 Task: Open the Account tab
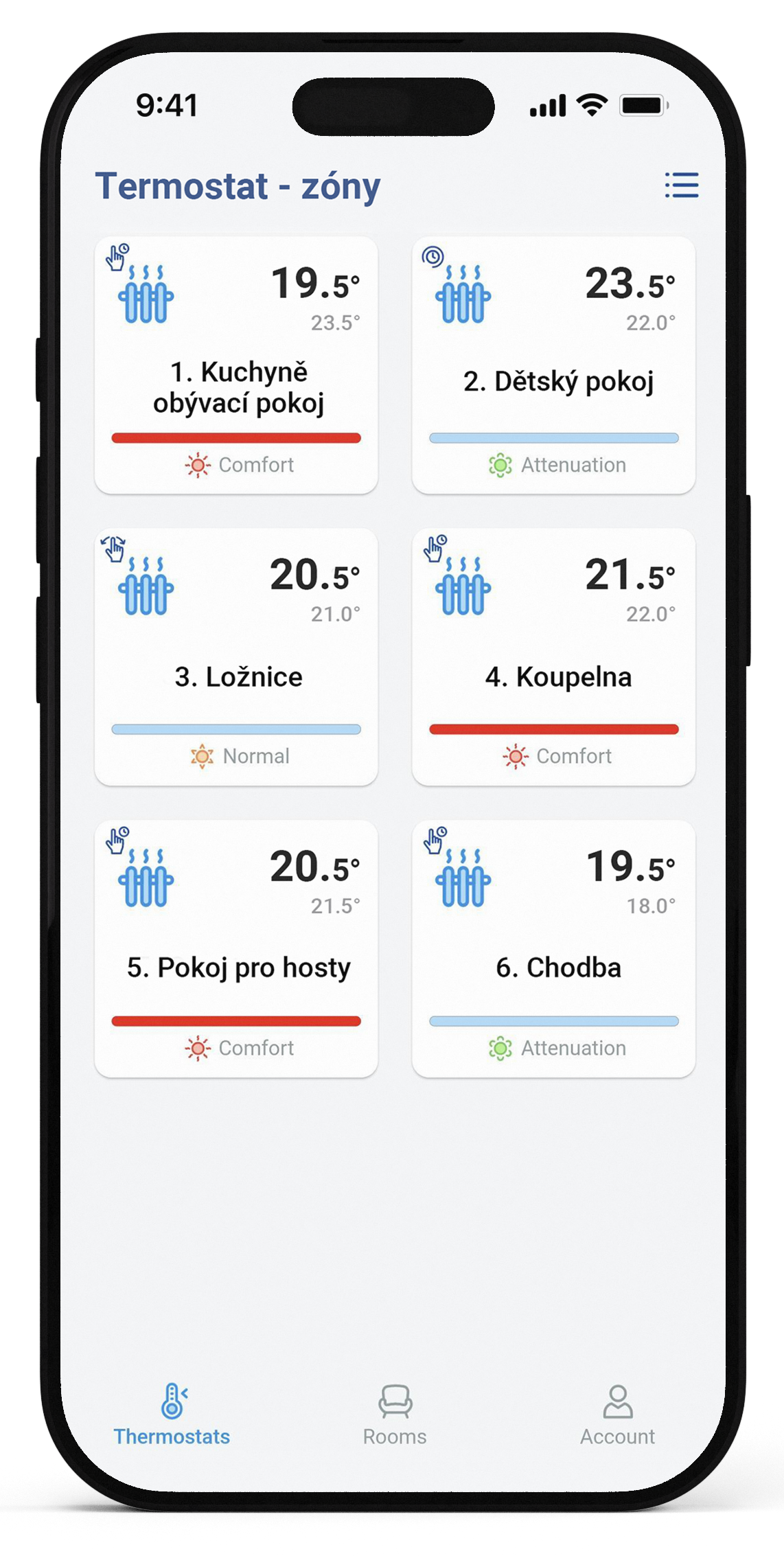[617, 1416]
